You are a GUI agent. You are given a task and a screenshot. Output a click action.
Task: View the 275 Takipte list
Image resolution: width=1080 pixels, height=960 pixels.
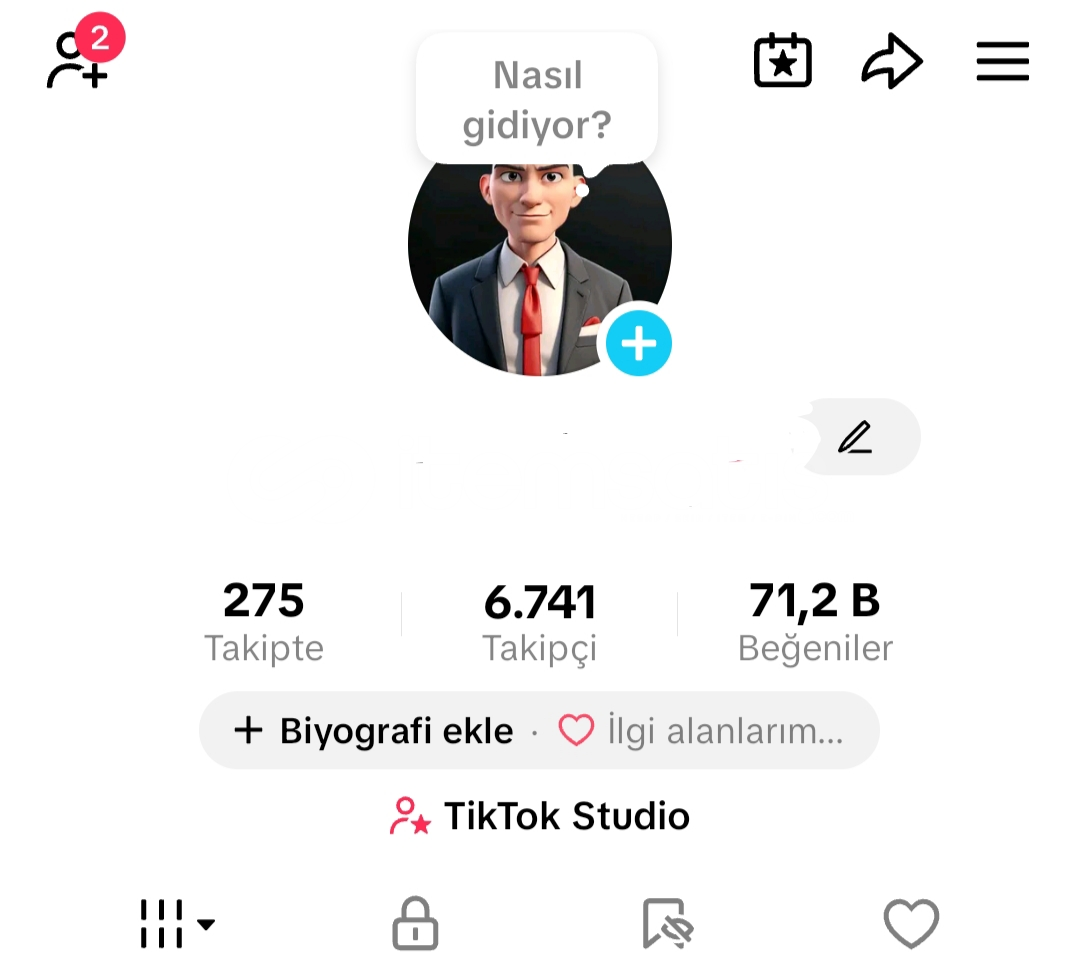click(x=264, y=621)
